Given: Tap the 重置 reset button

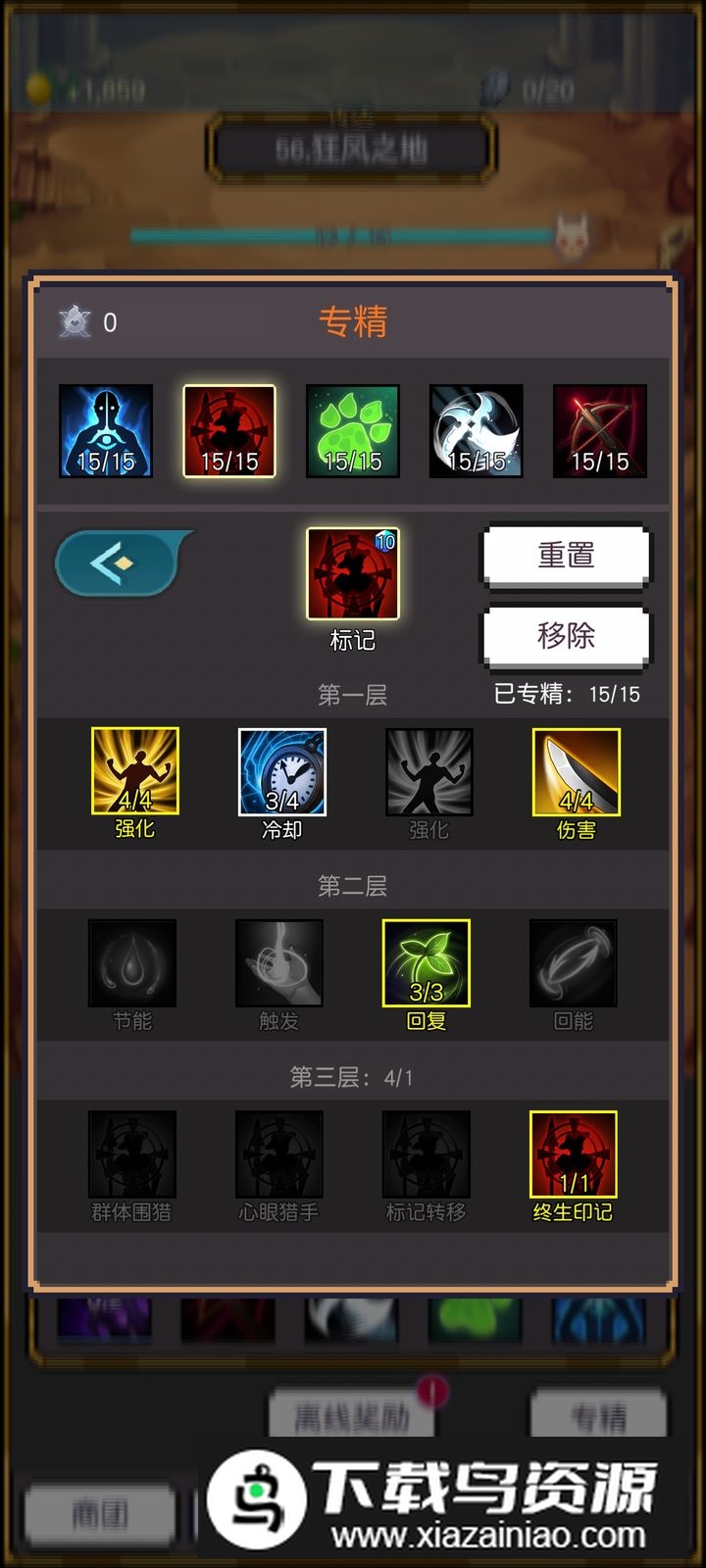Looking at the screenshot, I should click(566, 556).
